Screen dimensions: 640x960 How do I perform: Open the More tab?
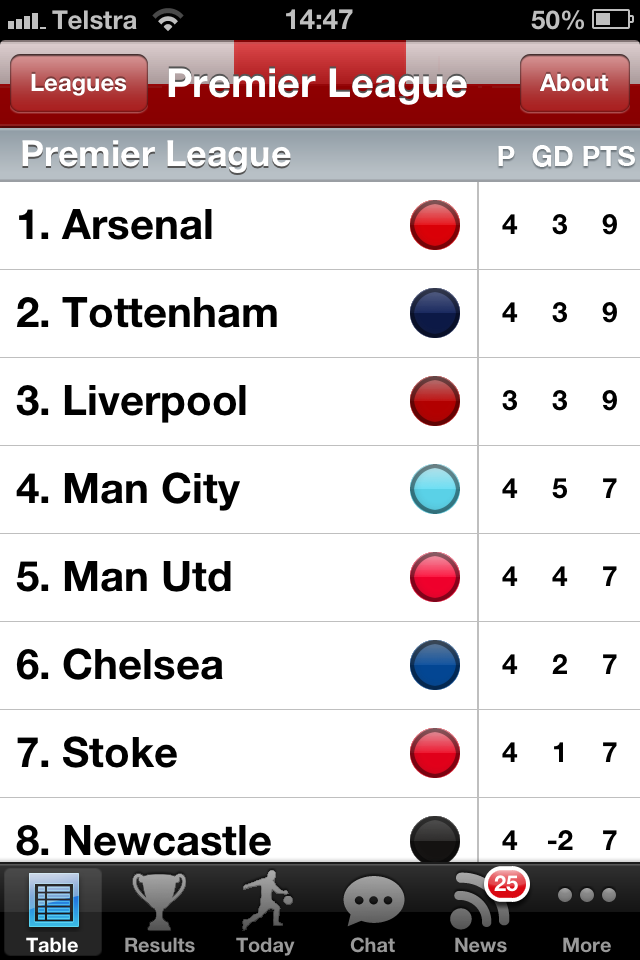click(586, 912)
